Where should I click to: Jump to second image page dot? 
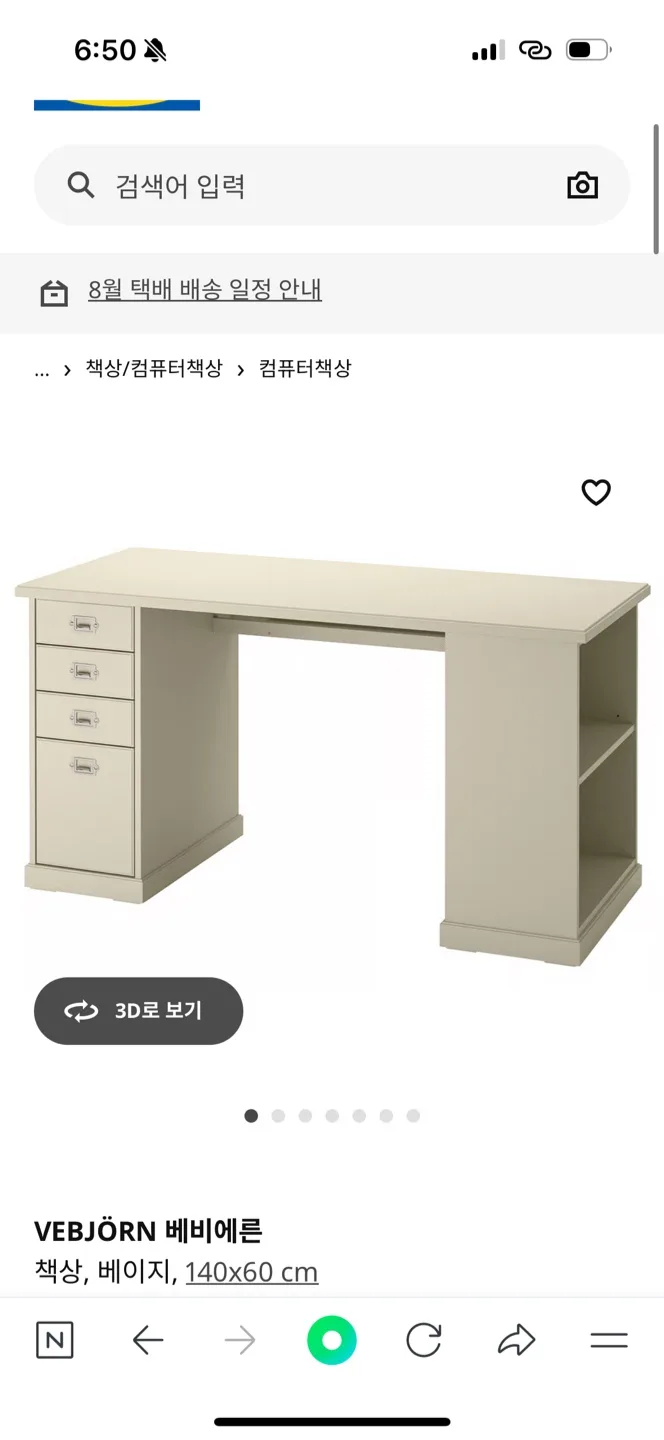point(278,1116)
